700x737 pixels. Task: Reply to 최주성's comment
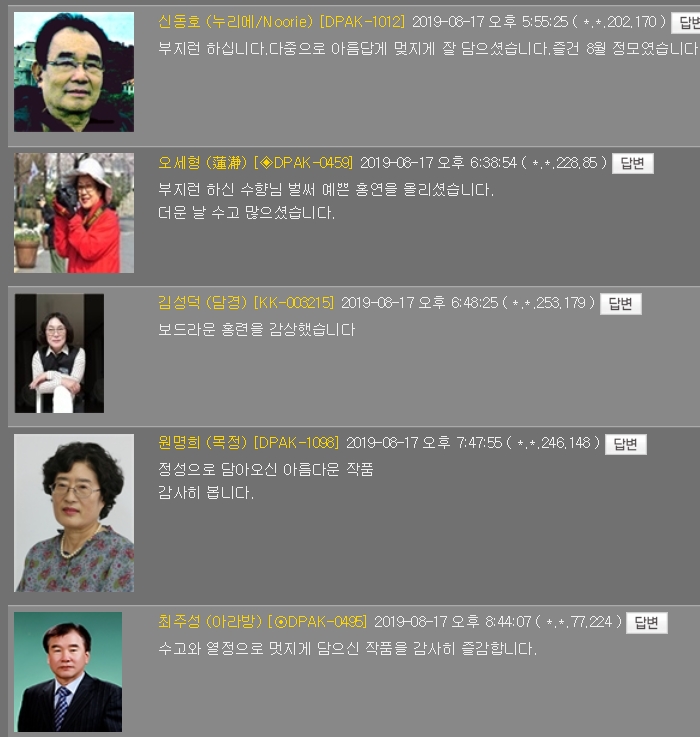tap(646, 622)
